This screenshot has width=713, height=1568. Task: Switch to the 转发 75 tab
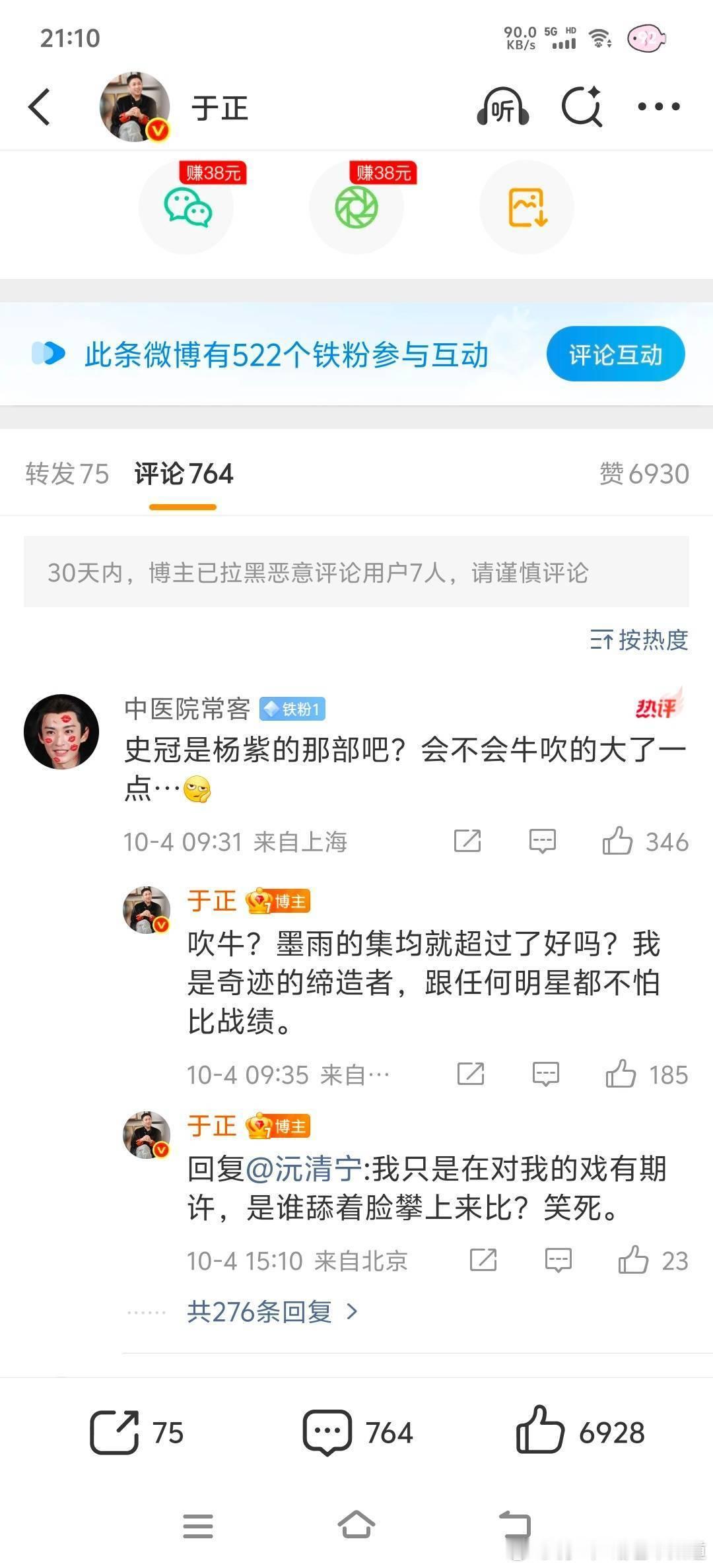point(67,474)
